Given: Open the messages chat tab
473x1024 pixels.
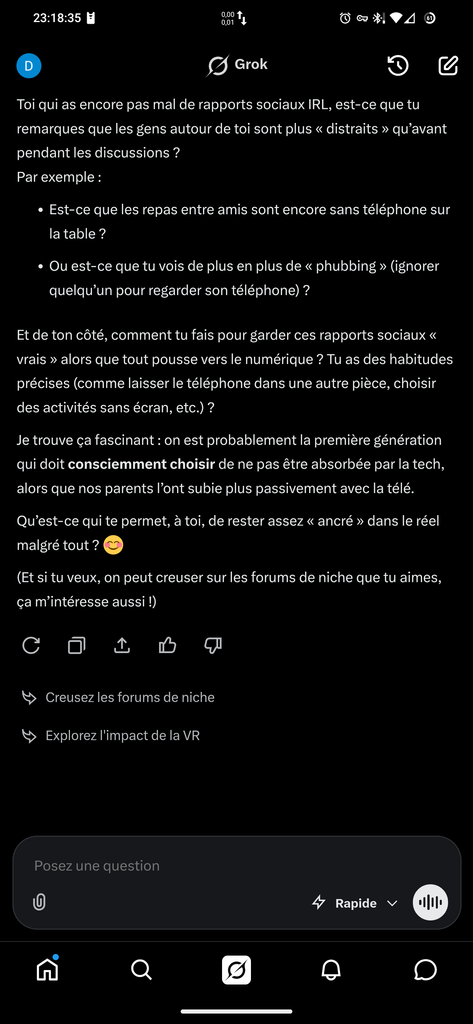Looking at the screenshot, I should [425, 970].
